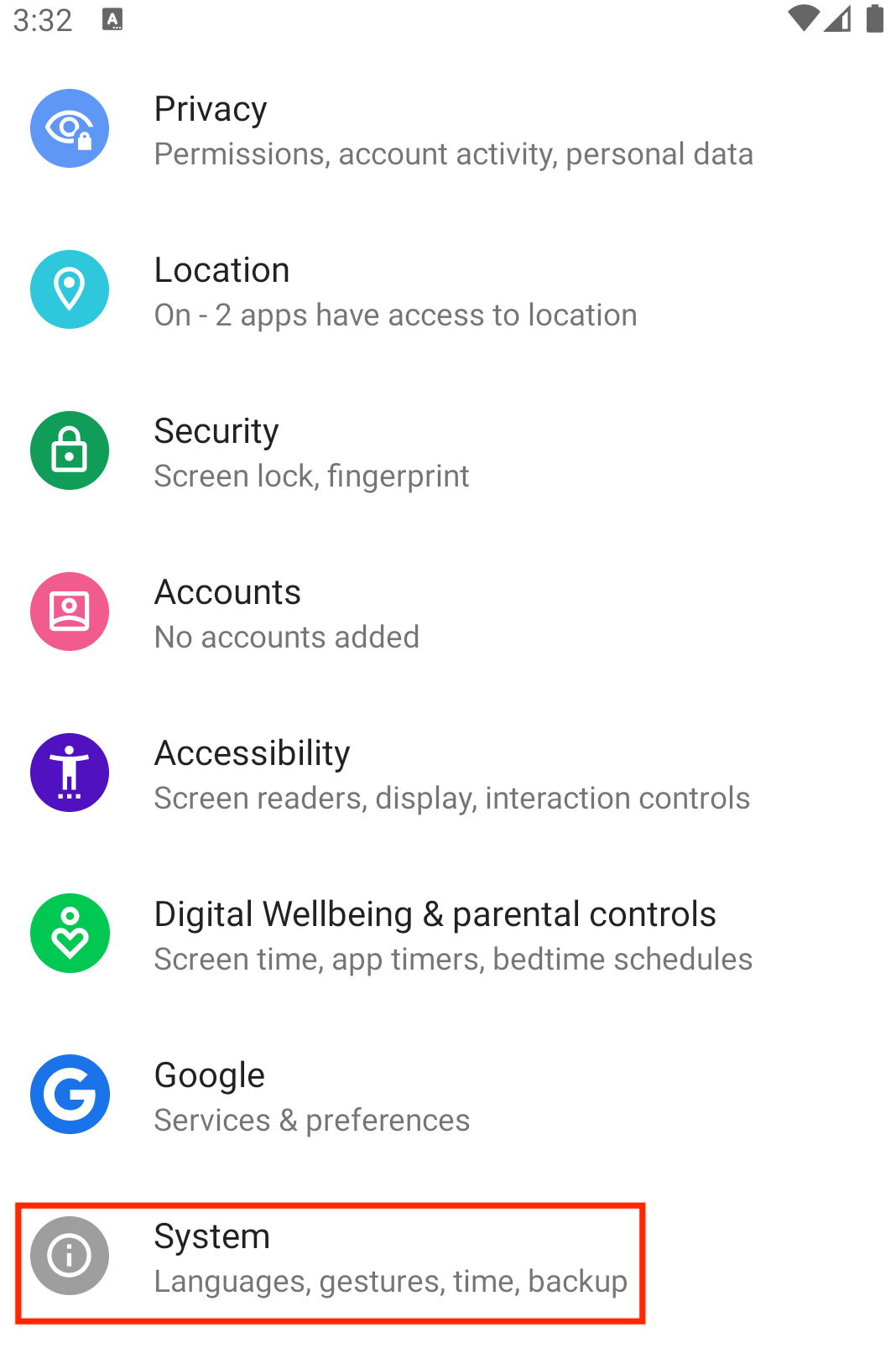Screen dimensions: 896x1353
Task: Click the Accounts contact icon
Action: coord(70,611)
